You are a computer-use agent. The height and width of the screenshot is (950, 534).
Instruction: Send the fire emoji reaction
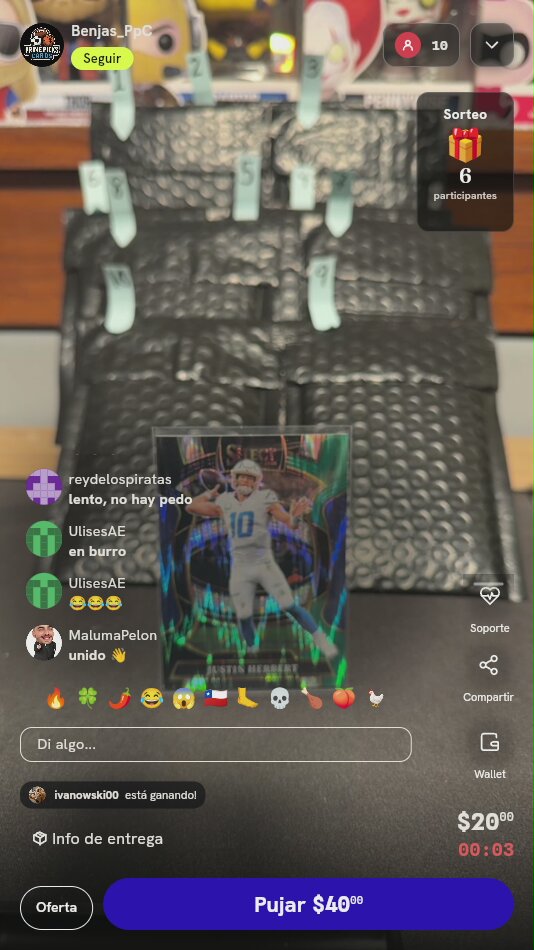[56, 699]
